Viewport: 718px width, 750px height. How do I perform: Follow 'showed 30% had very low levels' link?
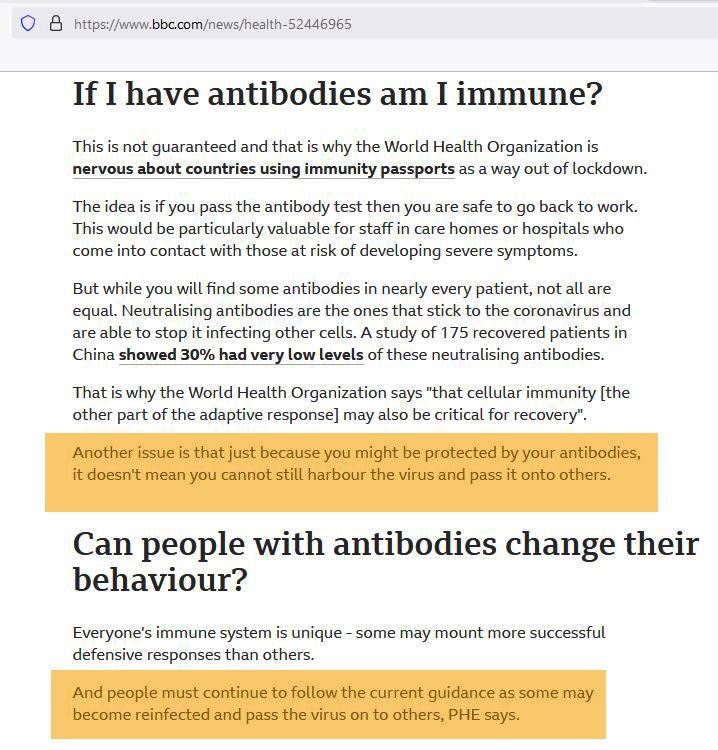241,355
